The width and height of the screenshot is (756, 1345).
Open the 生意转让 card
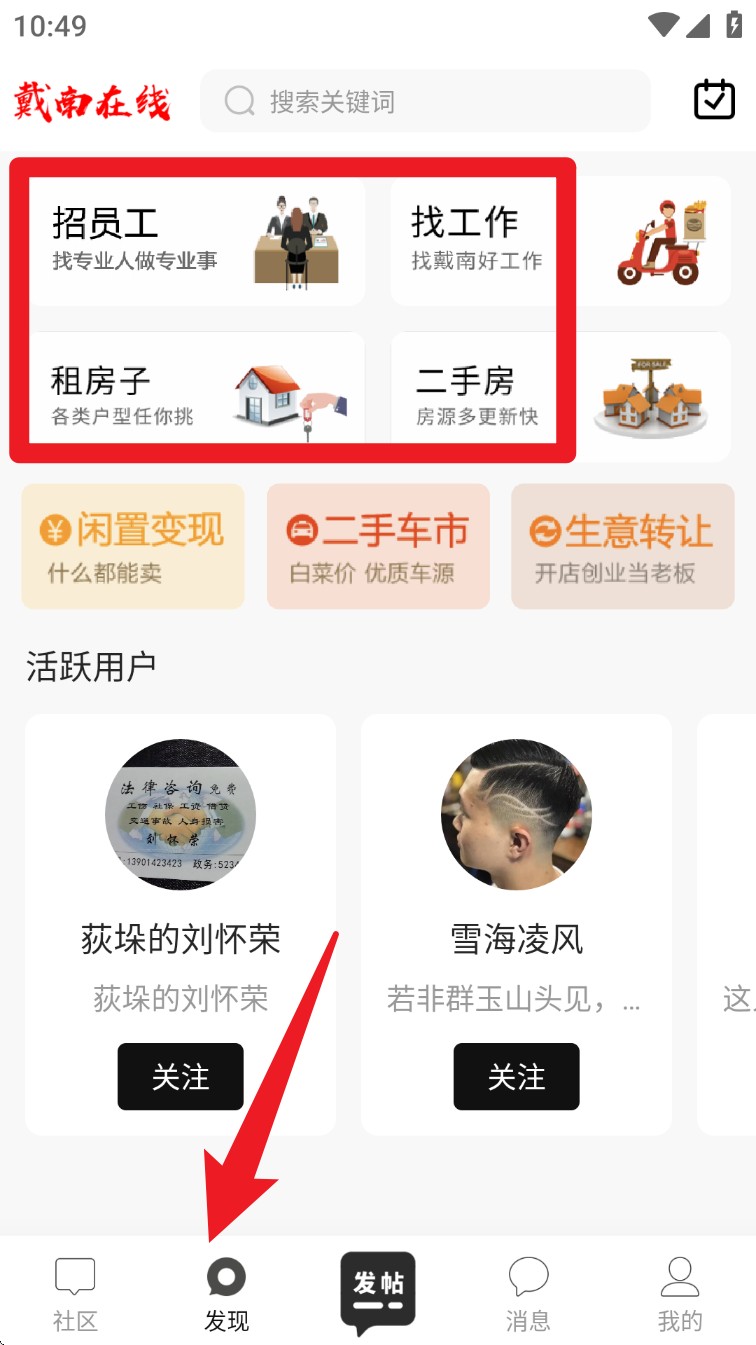(x=623, y=546)
